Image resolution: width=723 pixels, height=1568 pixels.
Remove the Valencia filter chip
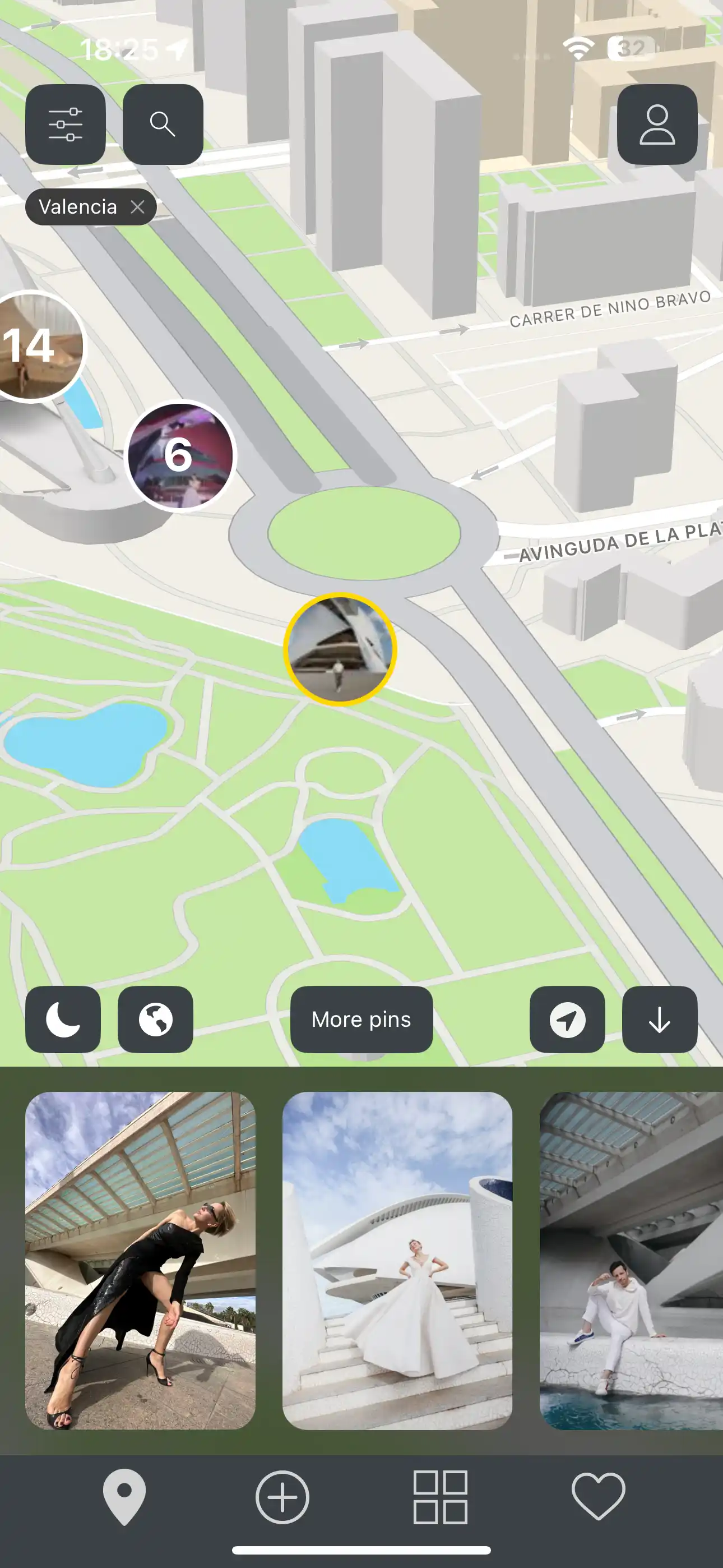[x=138, y=207]
